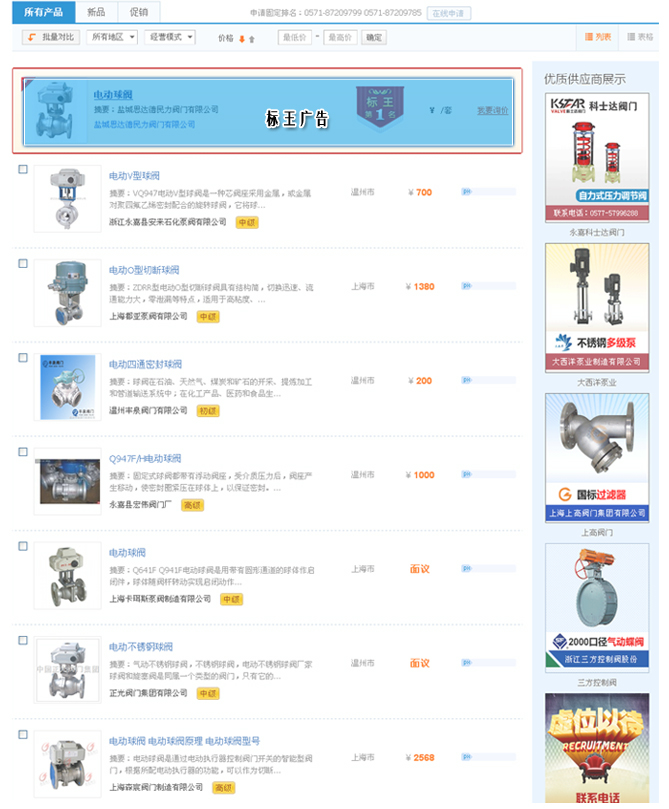Open the 促销 tab

[138, 12]
